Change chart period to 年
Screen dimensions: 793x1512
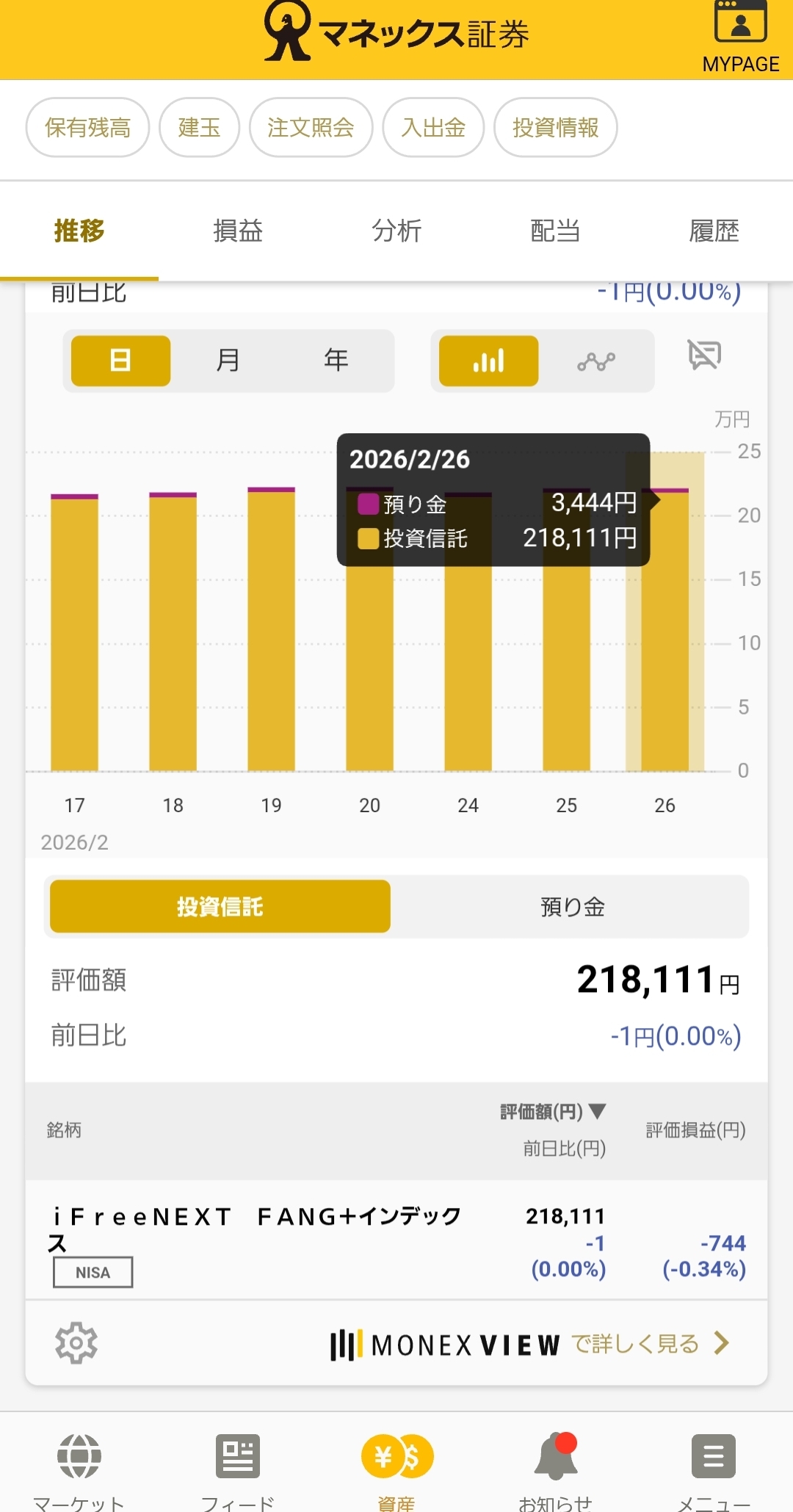[336, 361]
